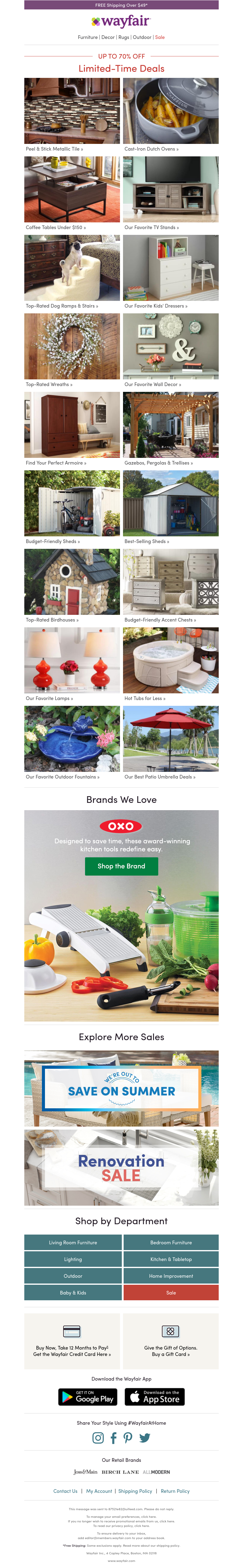Open the Instagram icon
The image size is (243, 1568).
point(98,1438)
